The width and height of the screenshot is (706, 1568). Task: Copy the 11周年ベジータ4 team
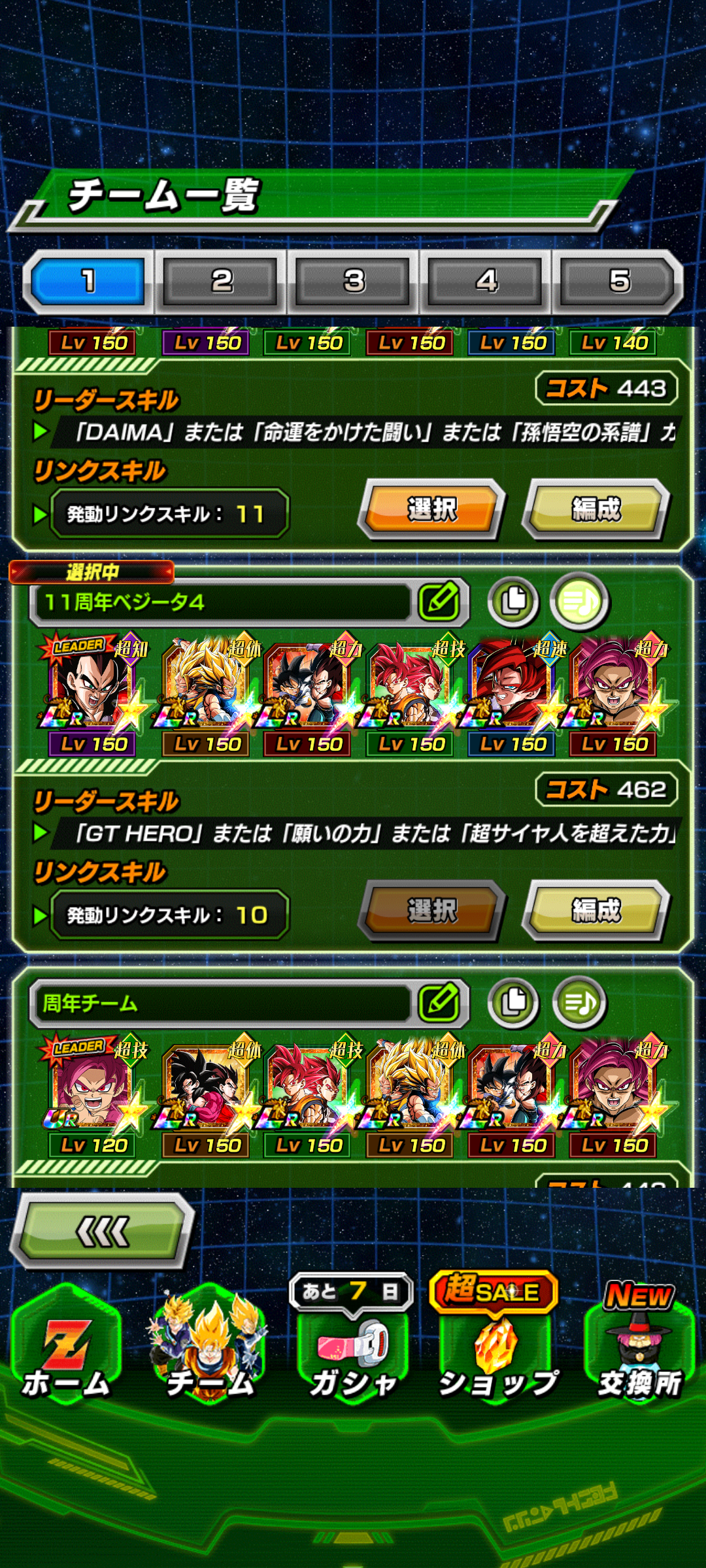[x=514, y=601]
